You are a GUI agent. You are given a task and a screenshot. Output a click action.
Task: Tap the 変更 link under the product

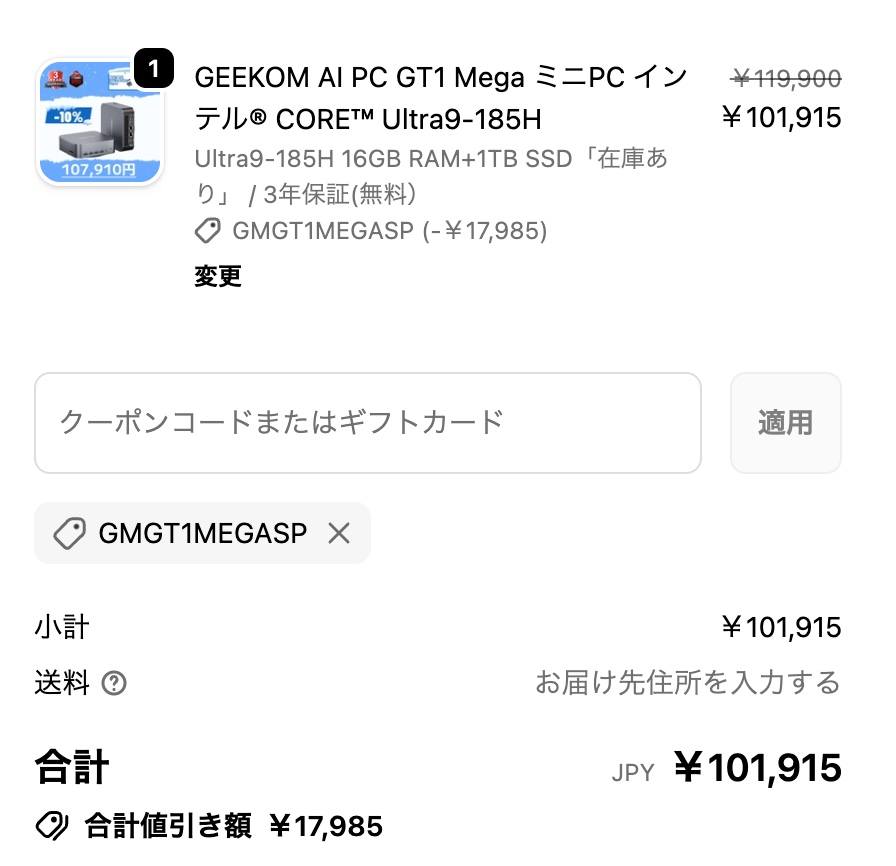(x=218, y=276)
